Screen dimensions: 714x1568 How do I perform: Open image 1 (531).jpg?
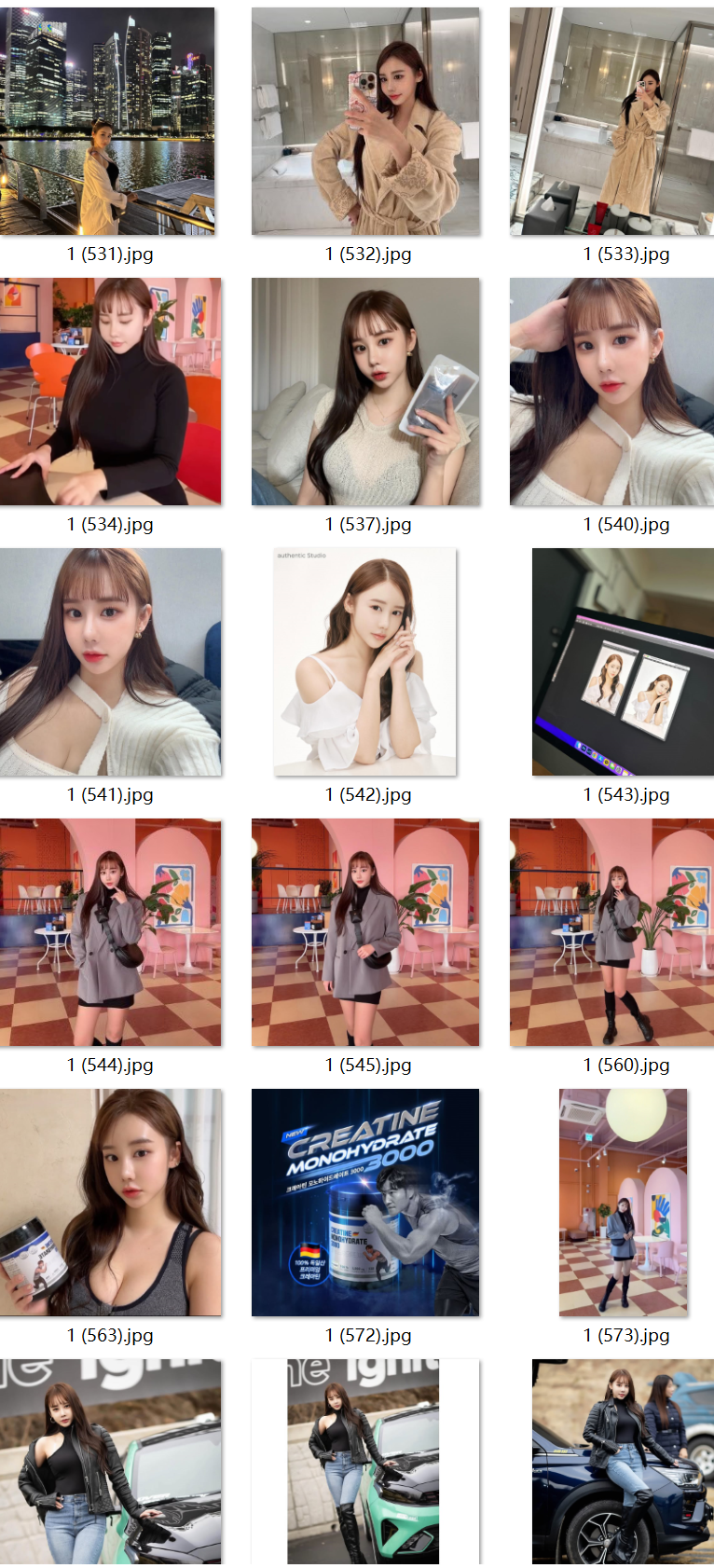pos(107,121)
